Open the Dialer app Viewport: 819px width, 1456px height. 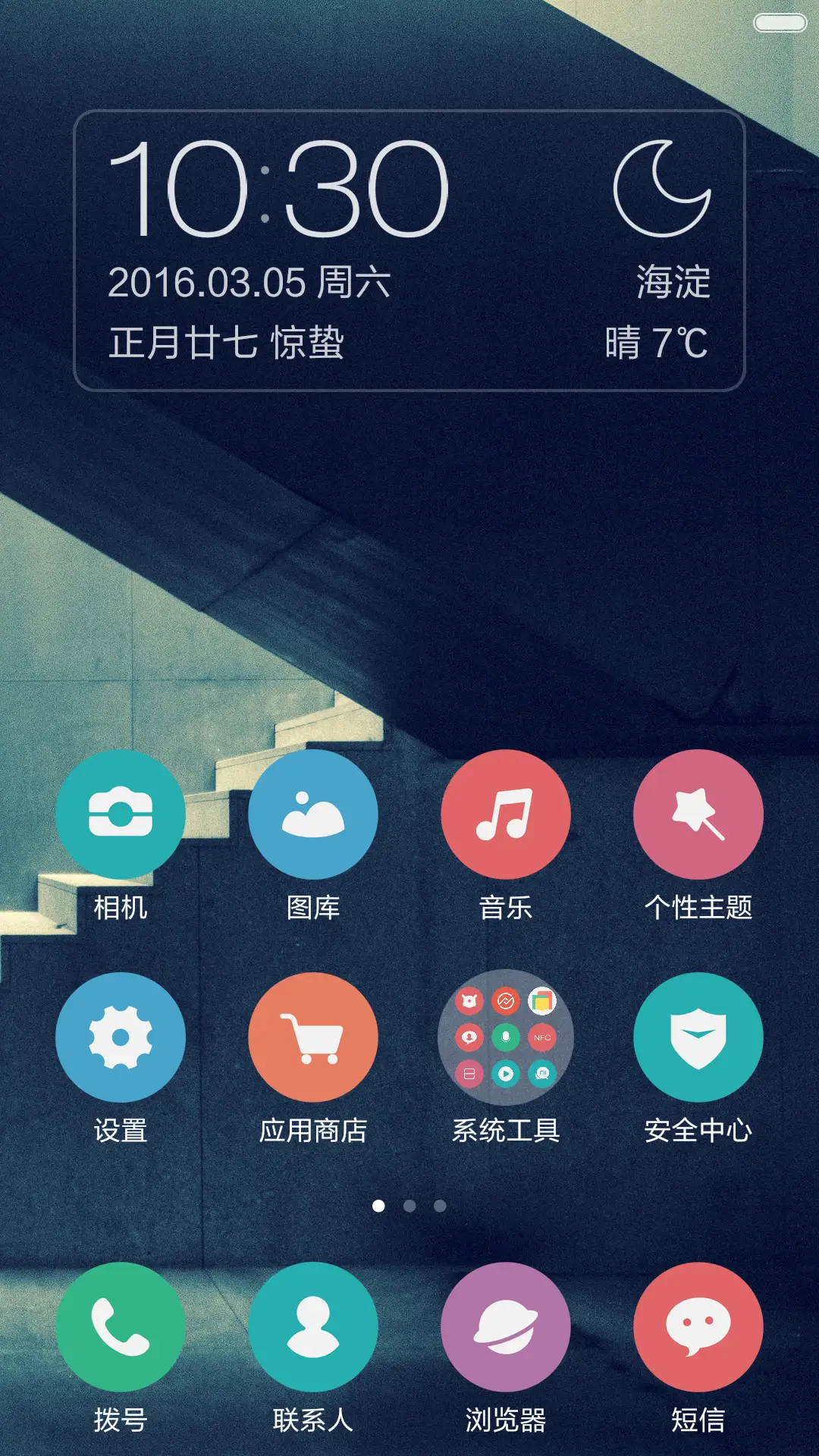[x=120, y=1324]
